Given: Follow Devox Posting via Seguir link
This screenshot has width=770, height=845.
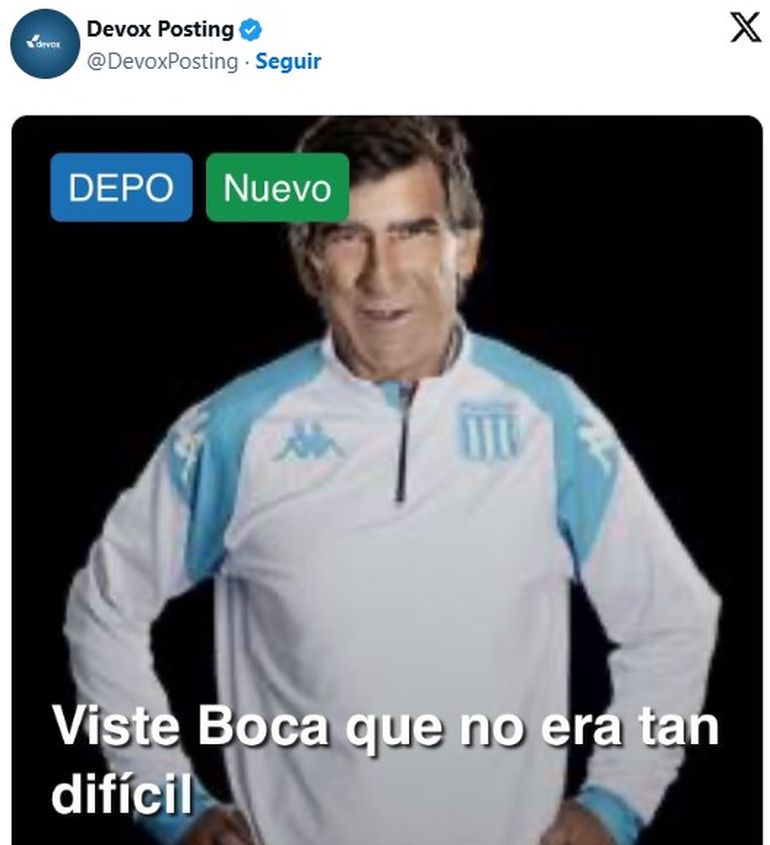Looking at the screenshot, I should pyautogui.click(x=288, y=61).
